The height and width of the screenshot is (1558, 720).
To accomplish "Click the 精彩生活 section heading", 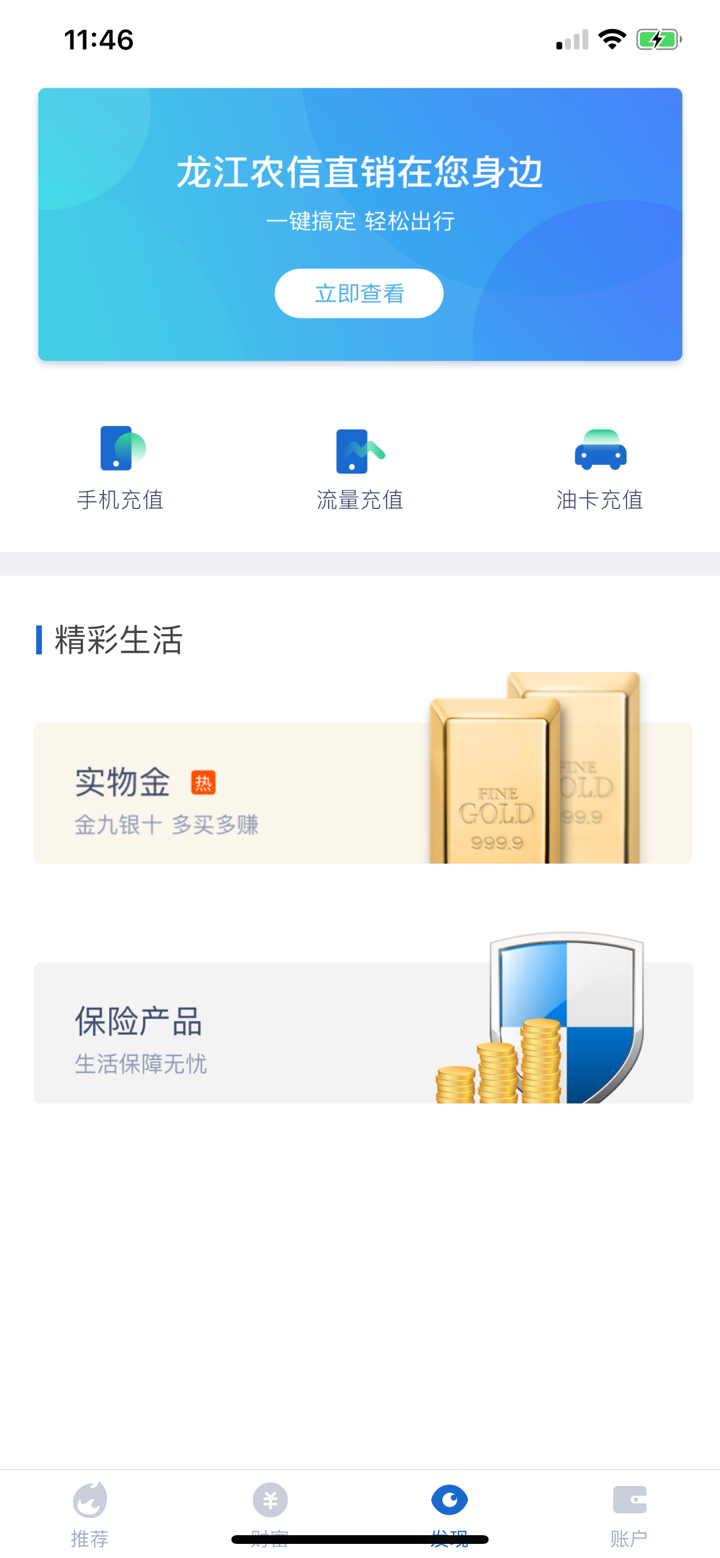I will coord(117,640).
